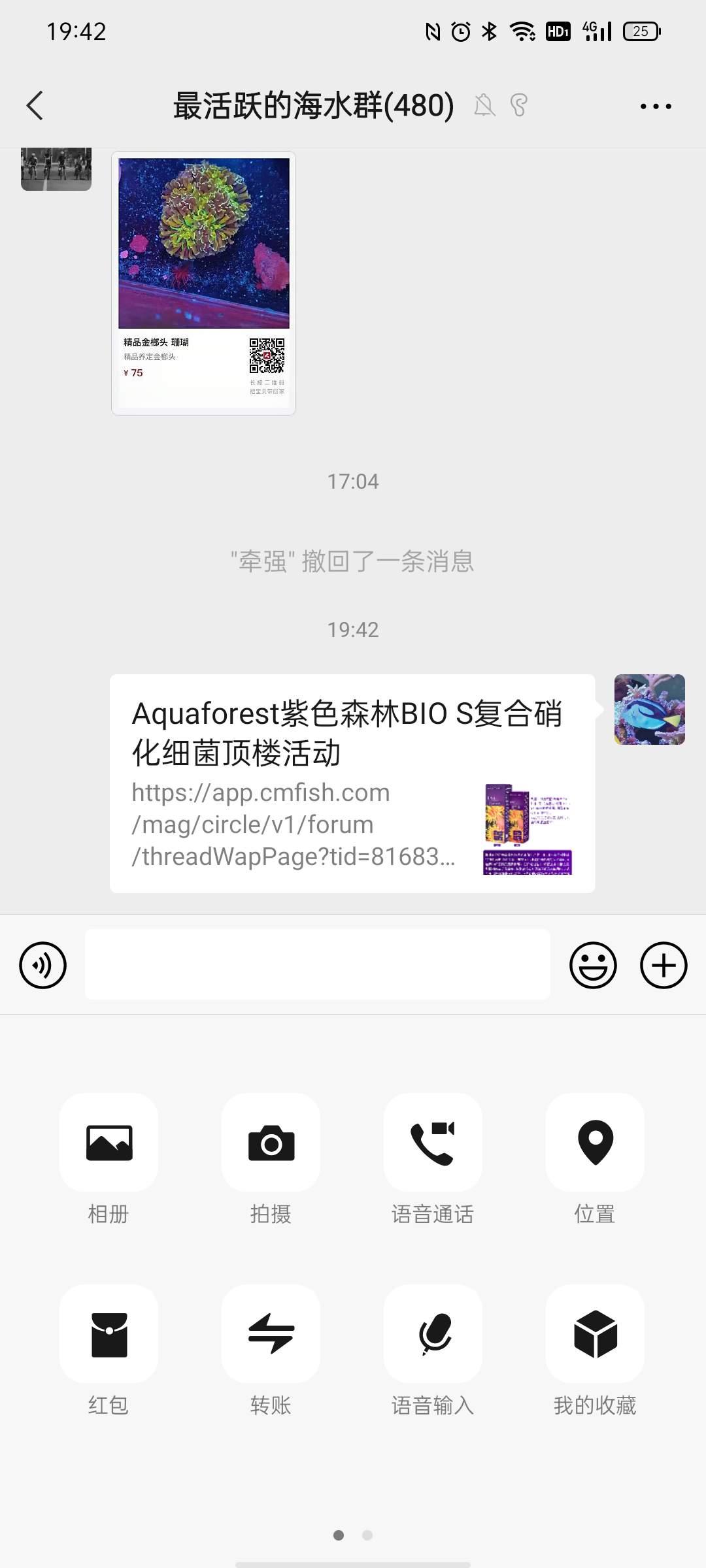
Task: Switch to voice message input
Action: coord(43,965)
